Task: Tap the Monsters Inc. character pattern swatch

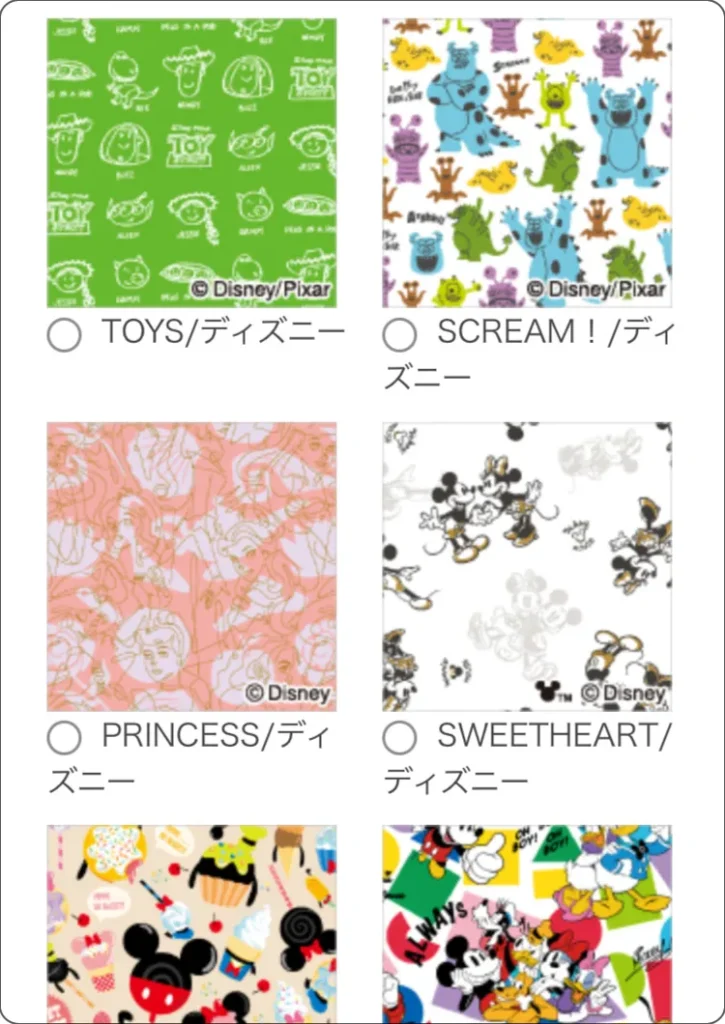Action: [x=527, y=162]
